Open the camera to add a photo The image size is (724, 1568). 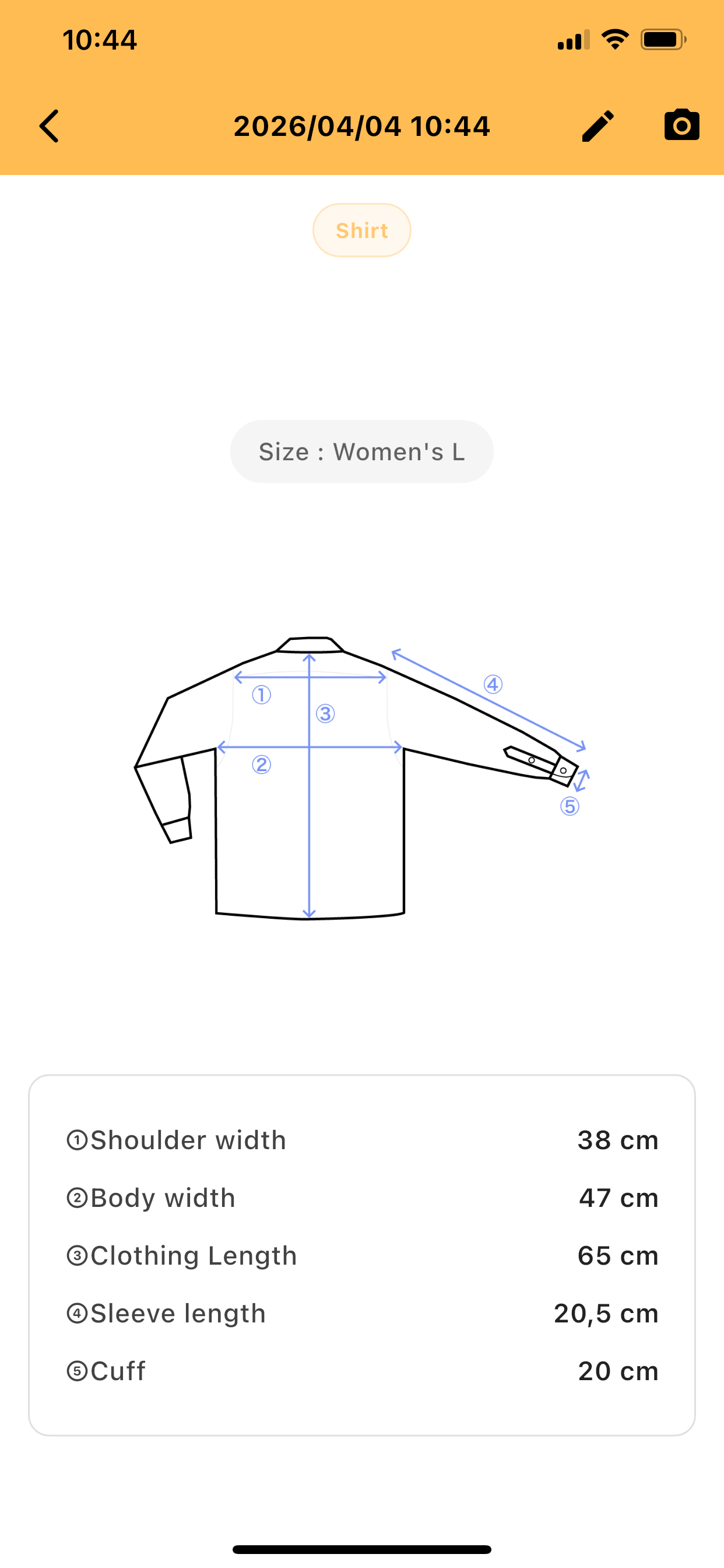tap(681, 125)
